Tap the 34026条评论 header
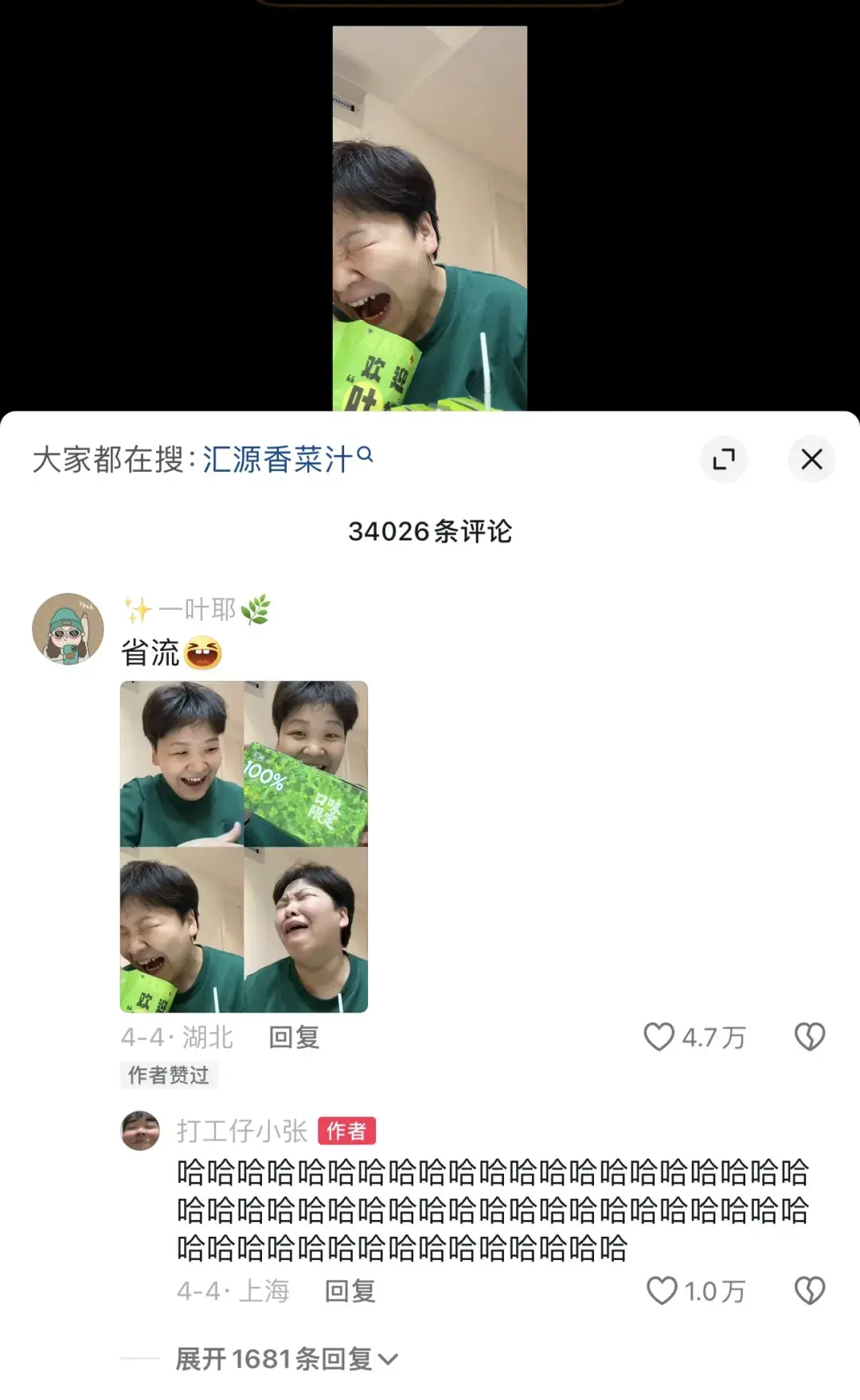Image resolution: width=860 pixels, height=1400 pixels. (x=429, y=532)
